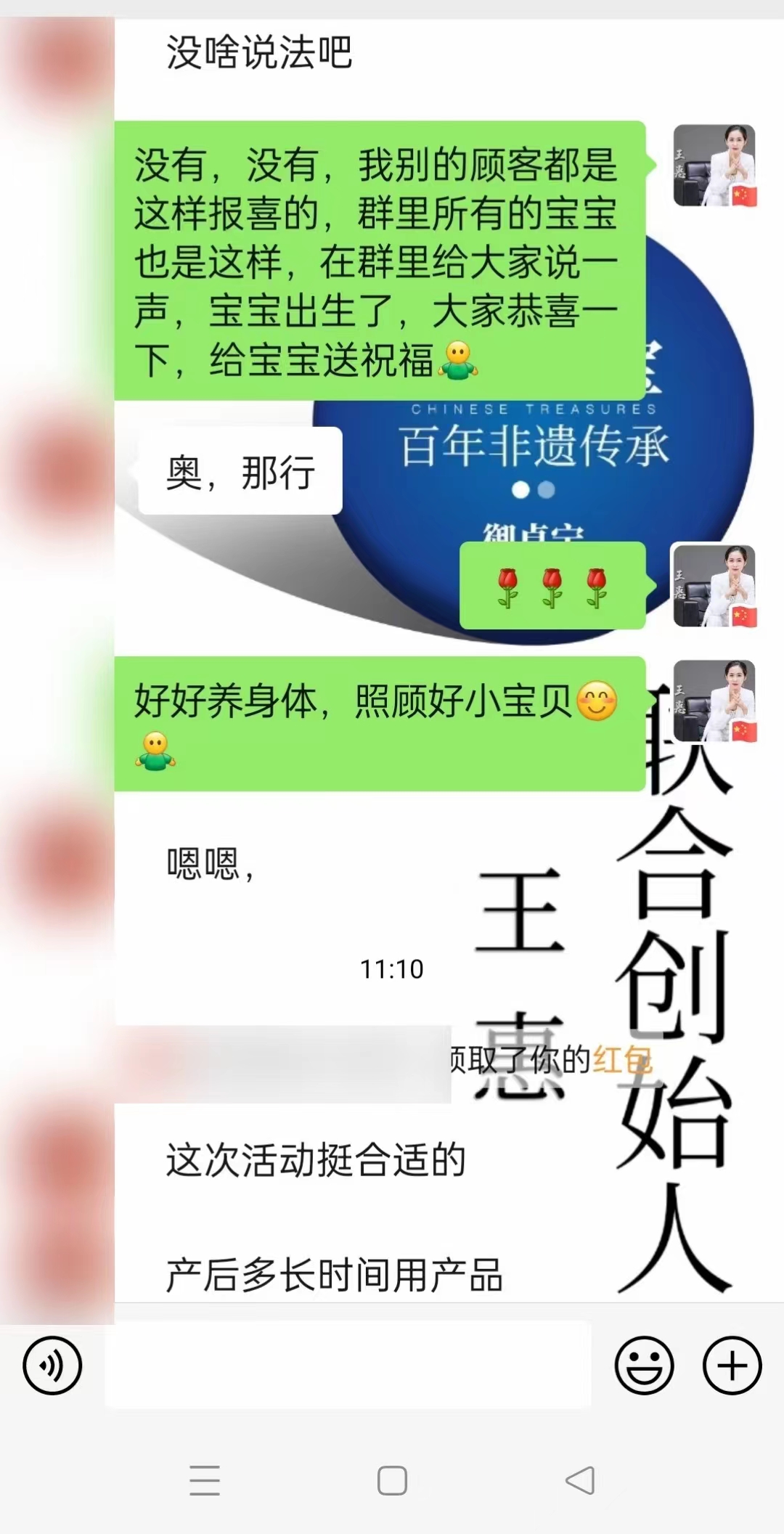
Task: Go to the home screen
Action: (x=392, y=1481)
